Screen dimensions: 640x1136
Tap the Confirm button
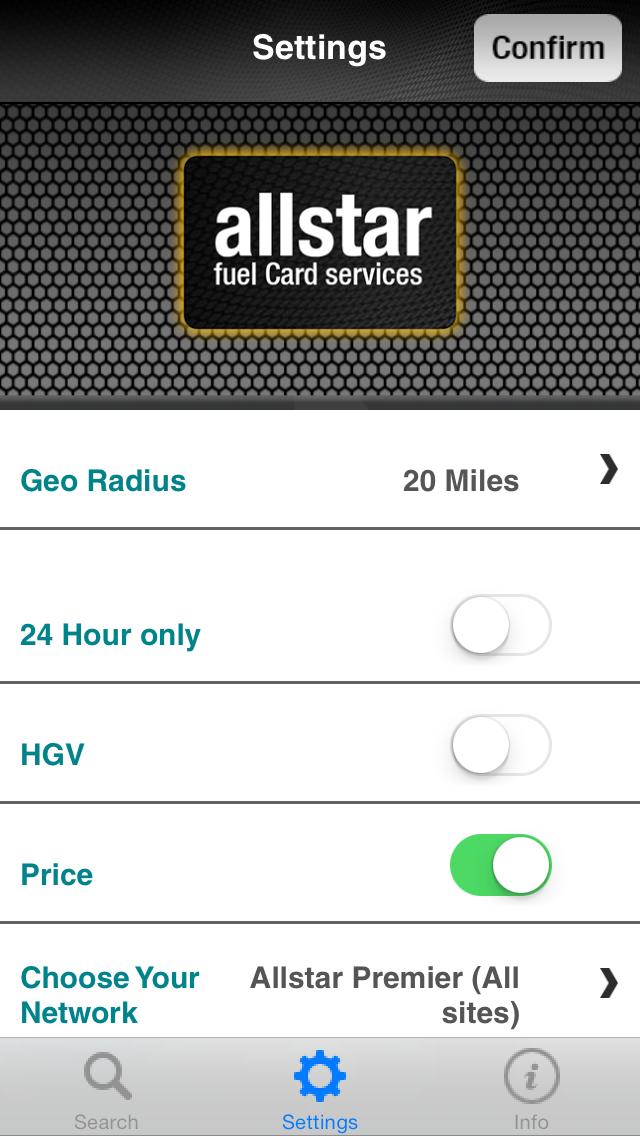click(547, 48)
